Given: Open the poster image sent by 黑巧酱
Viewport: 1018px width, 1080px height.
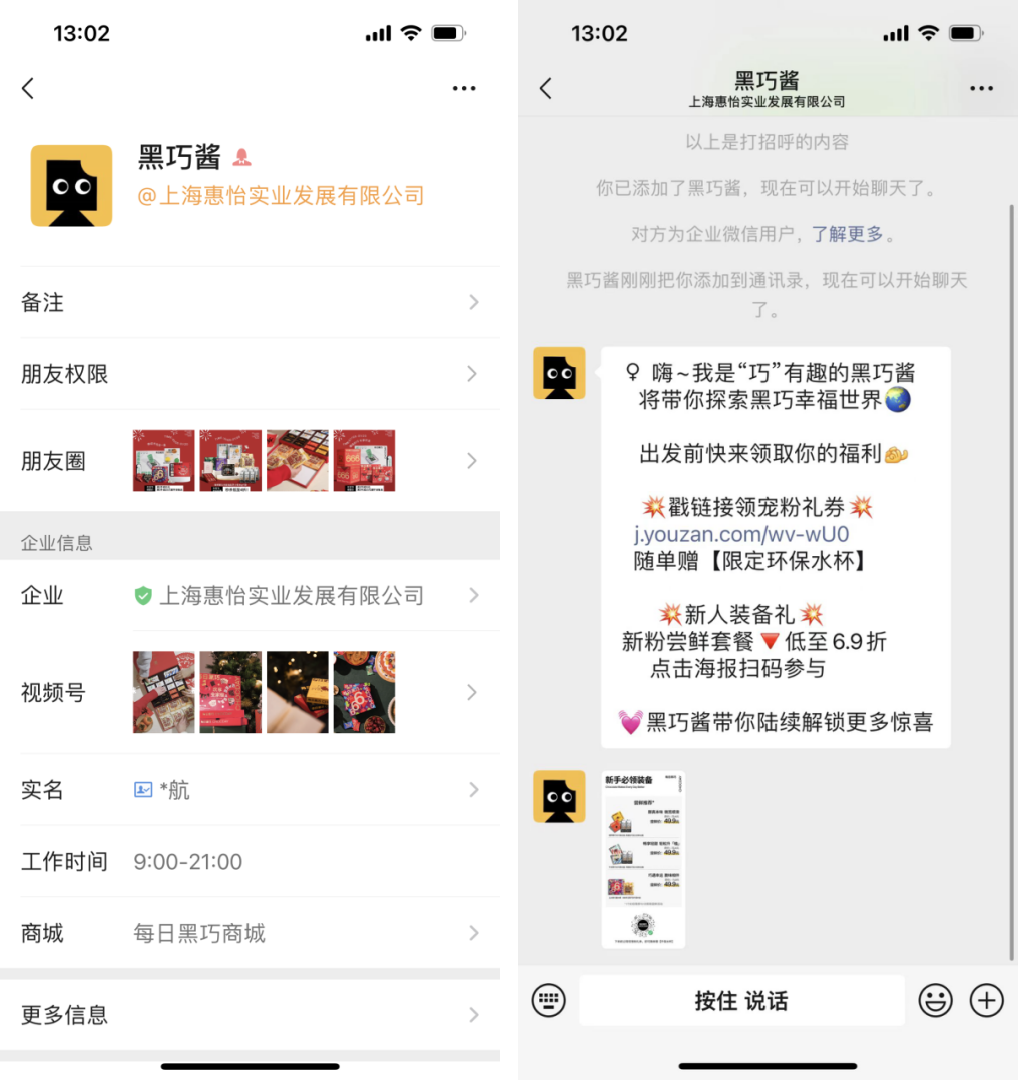Looking at the screenshot, I should 643,859.
